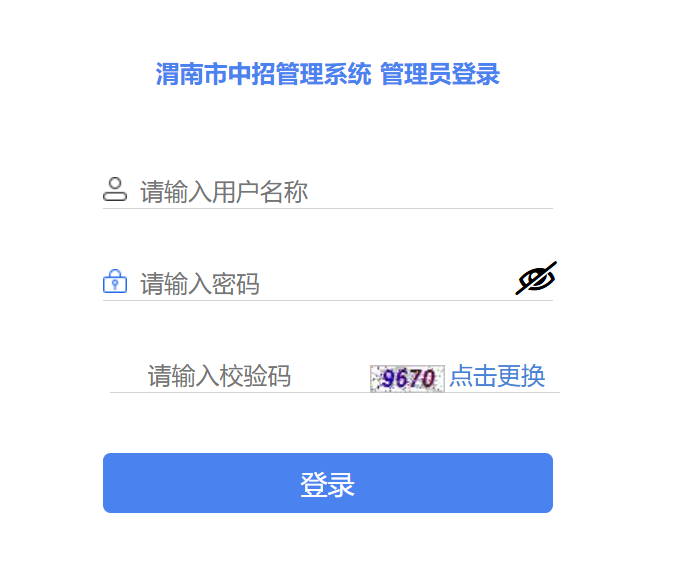Tap the verification code input field
Image resolution: width=684 pixels, height=574 pixels.
click(x=250, y=376)
